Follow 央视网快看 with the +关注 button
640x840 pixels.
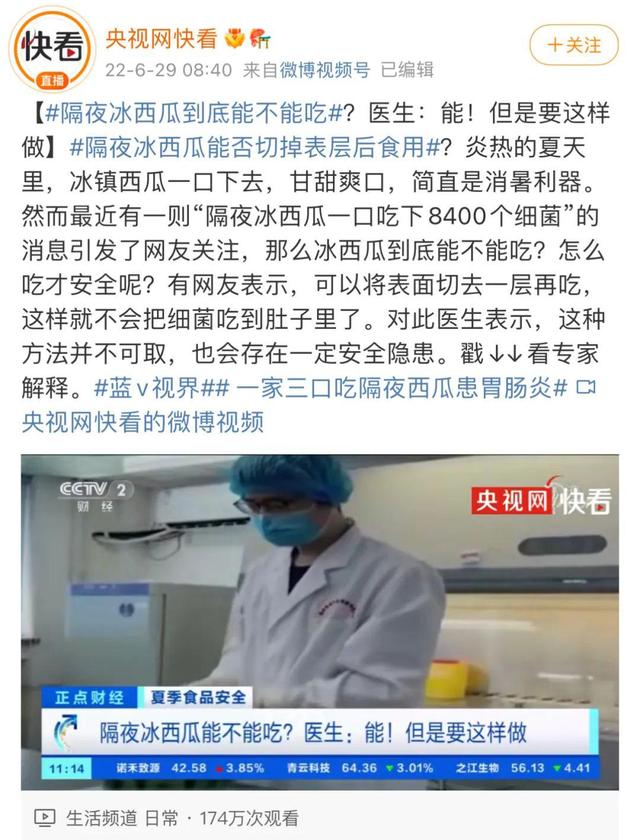pos(574,45)
